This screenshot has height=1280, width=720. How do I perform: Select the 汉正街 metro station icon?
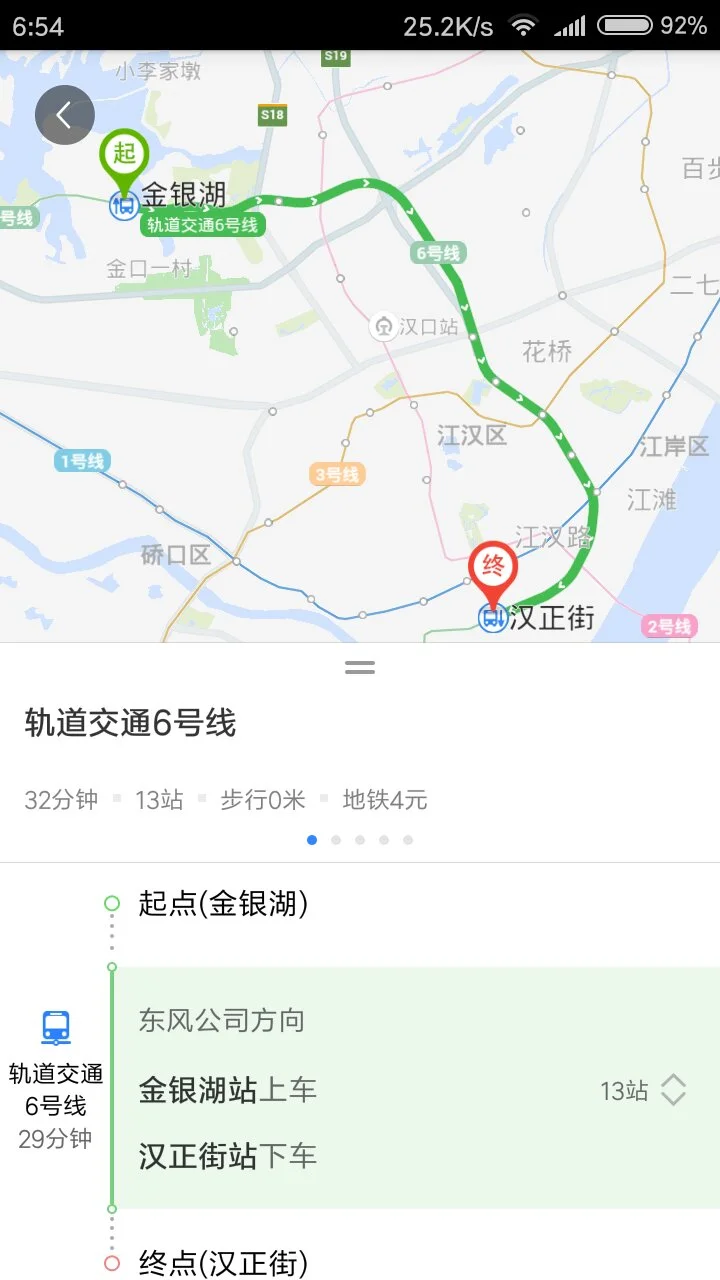(x=492, y=617)
